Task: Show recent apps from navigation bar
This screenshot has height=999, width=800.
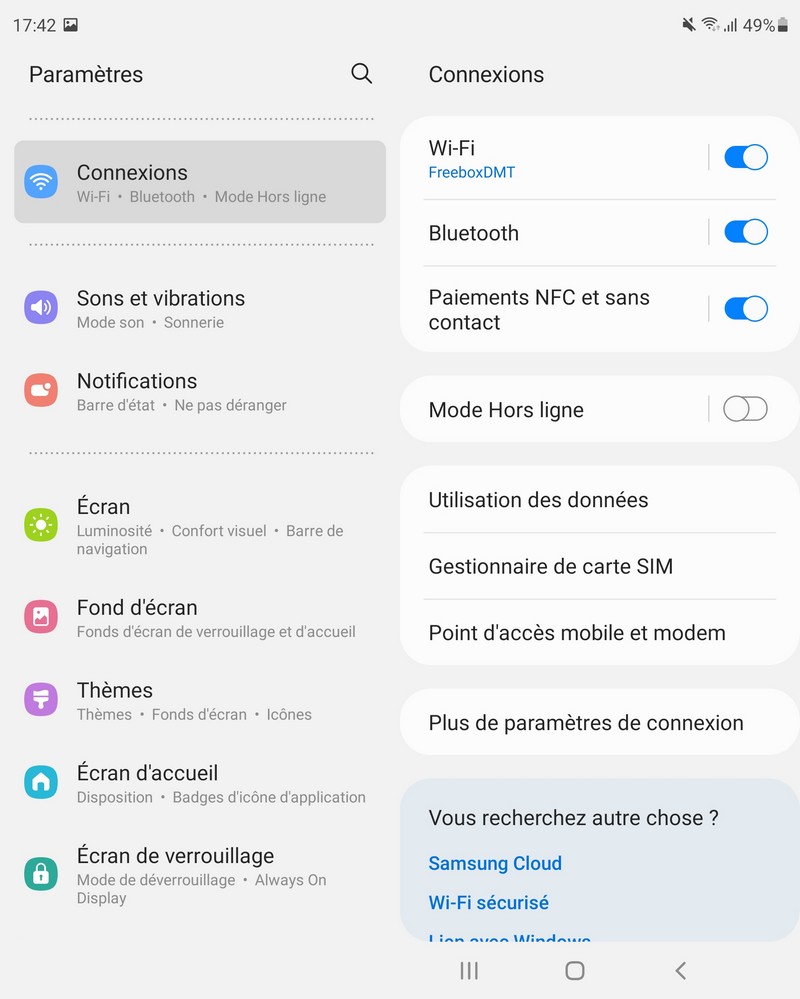Action: pos(468,970)
